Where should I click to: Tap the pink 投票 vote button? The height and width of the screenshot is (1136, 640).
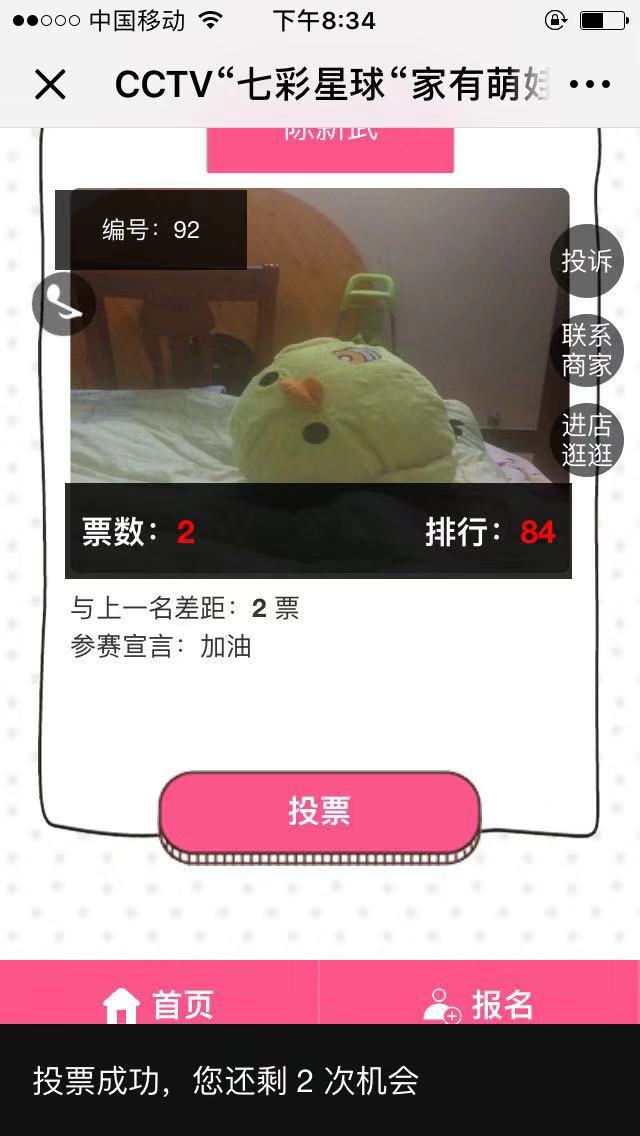point(319,811)
